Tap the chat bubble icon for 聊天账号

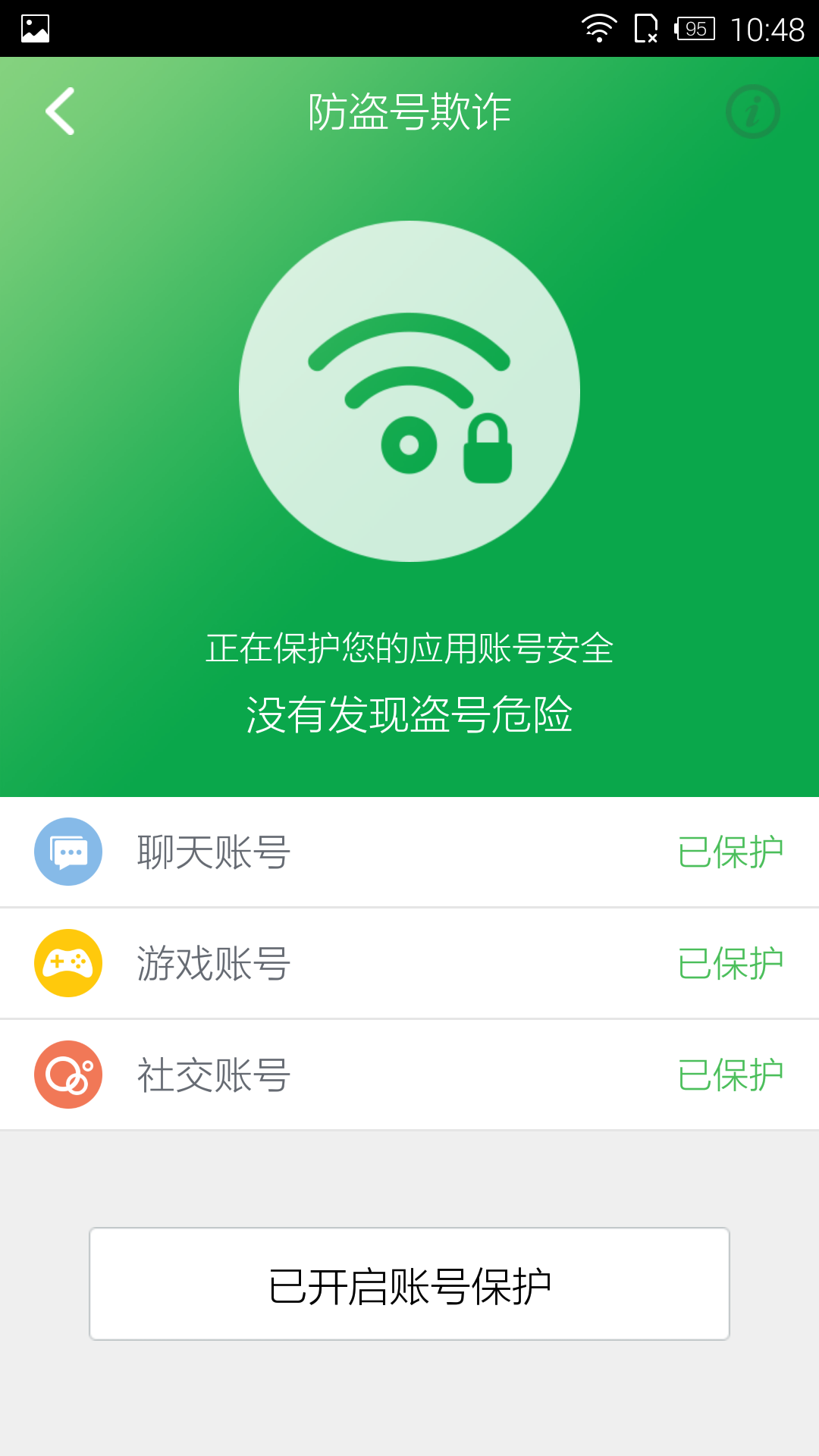pyautogui.click(x=67, y=852)
